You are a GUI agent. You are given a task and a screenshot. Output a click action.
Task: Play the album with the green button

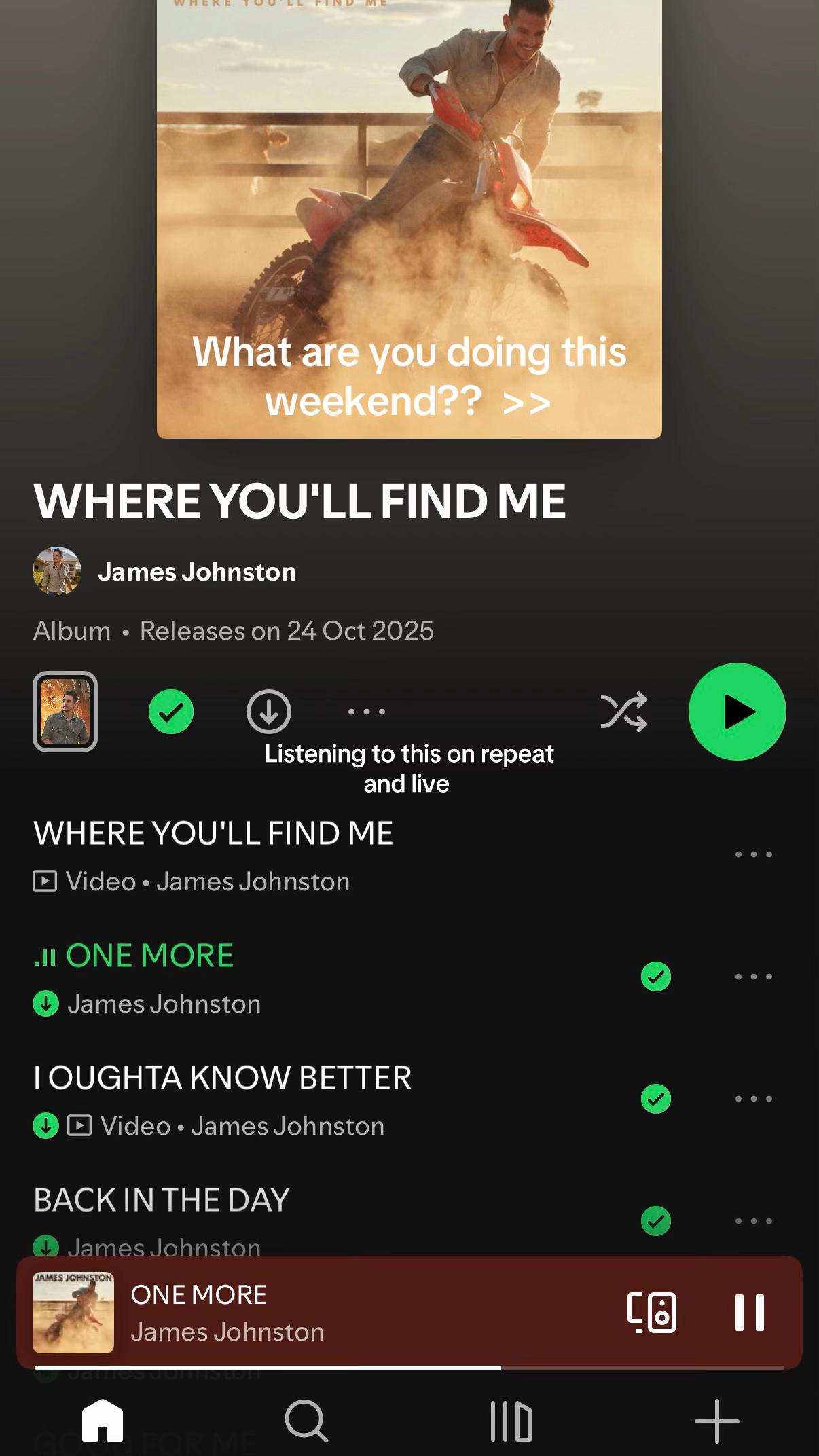click(x=737, y=712)
